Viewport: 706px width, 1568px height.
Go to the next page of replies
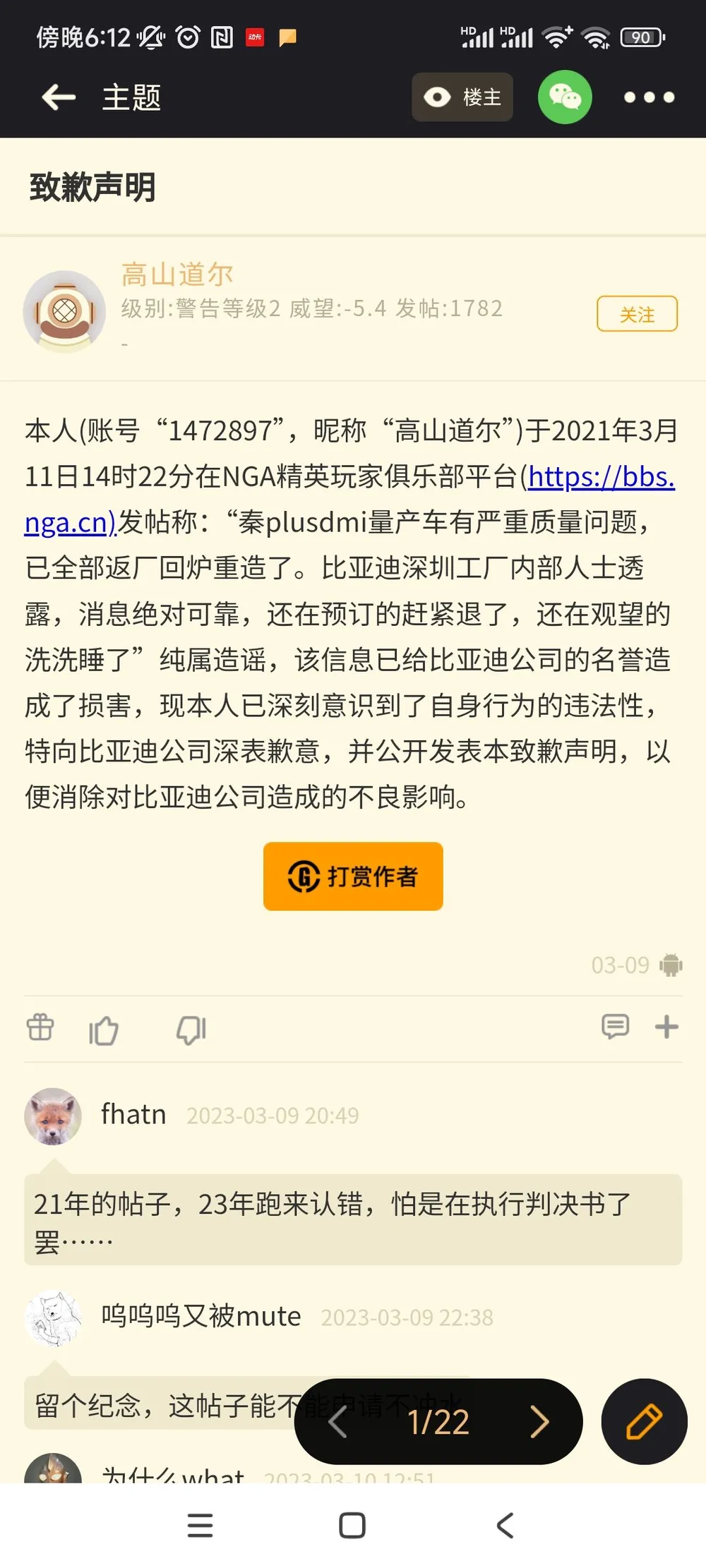coord(539,1422)
